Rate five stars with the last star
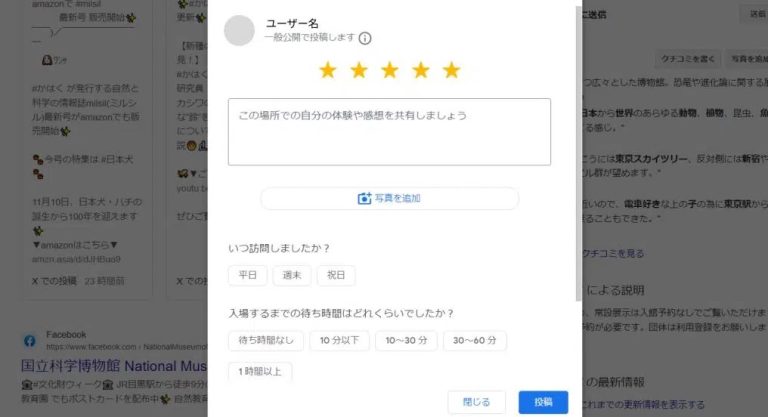This screenshot has height=417, width=768. pyautogui.click(x=452, y=70)
